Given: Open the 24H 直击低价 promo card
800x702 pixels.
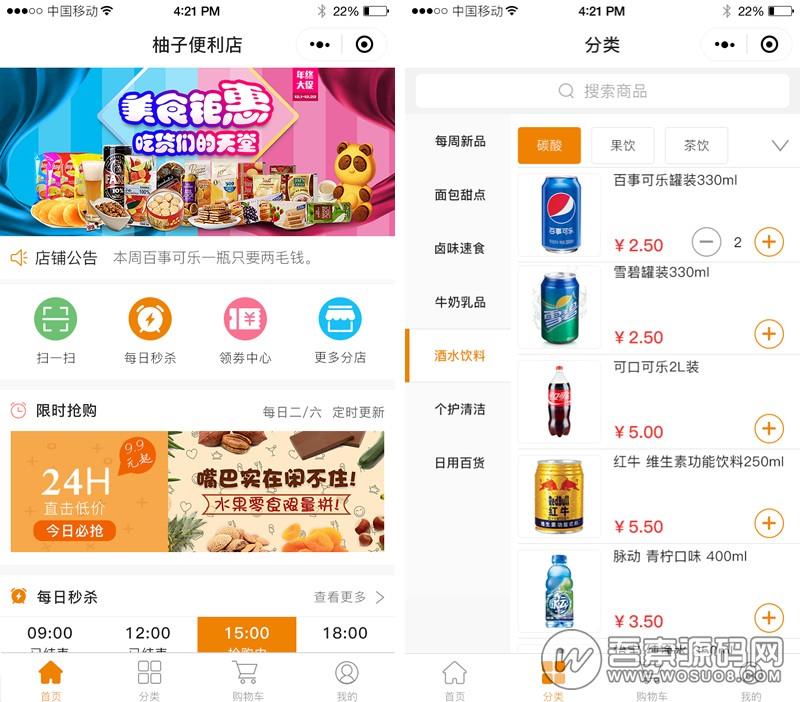Looking at the screenshot, I should pos(88,491).
